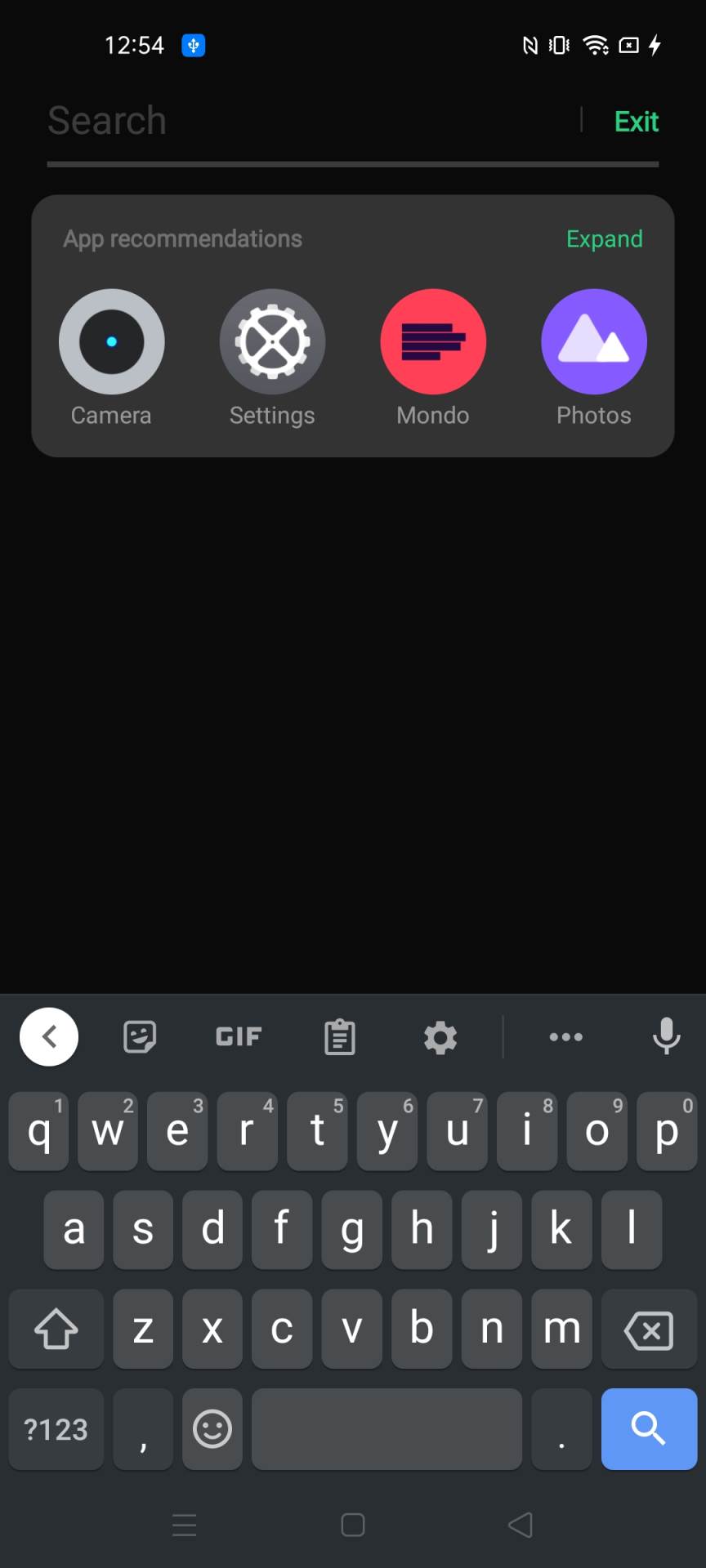
Task: Open the Mondo app
Action: (x=433, y=342)
